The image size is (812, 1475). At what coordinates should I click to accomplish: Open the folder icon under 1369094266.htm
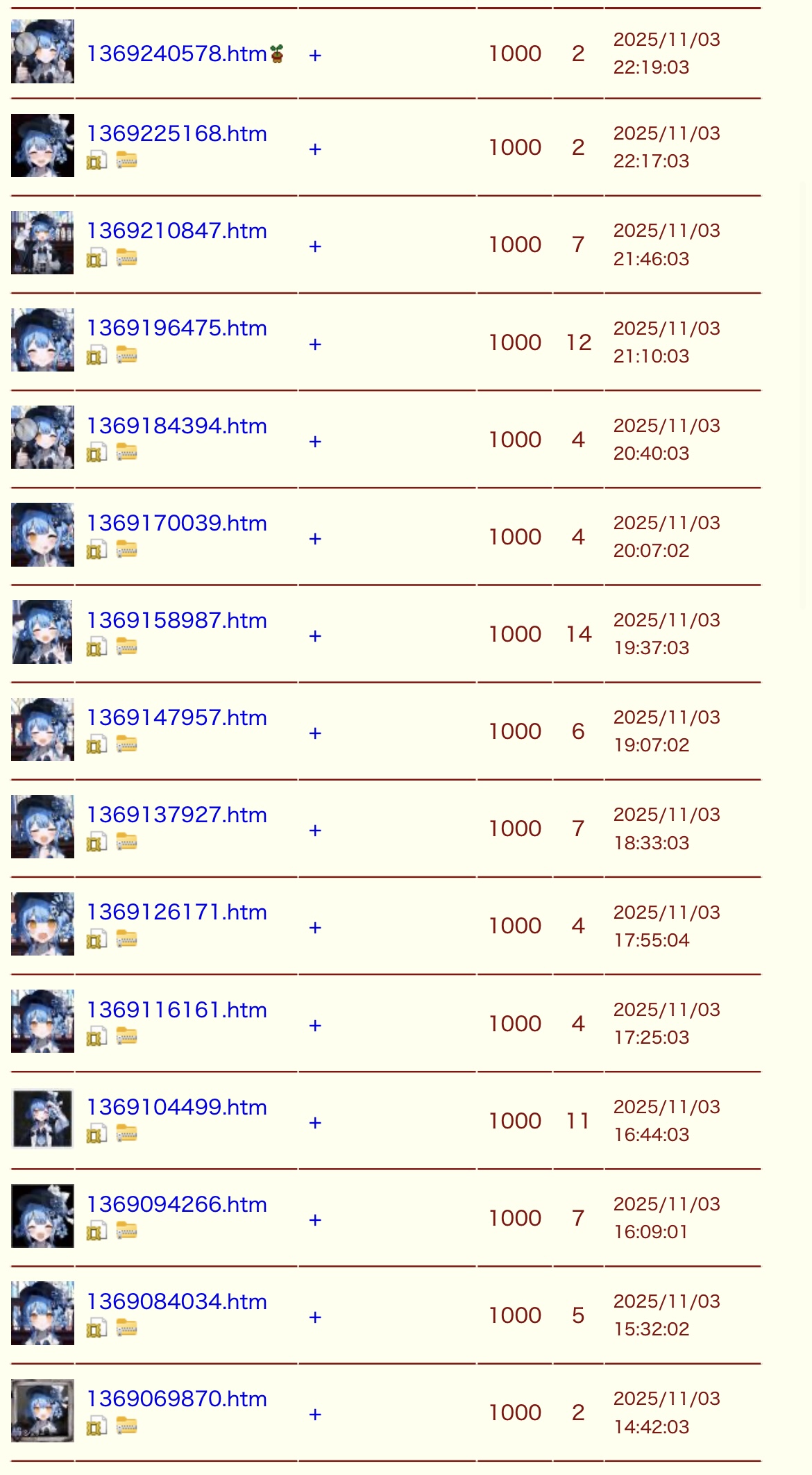pos(126,1231)
